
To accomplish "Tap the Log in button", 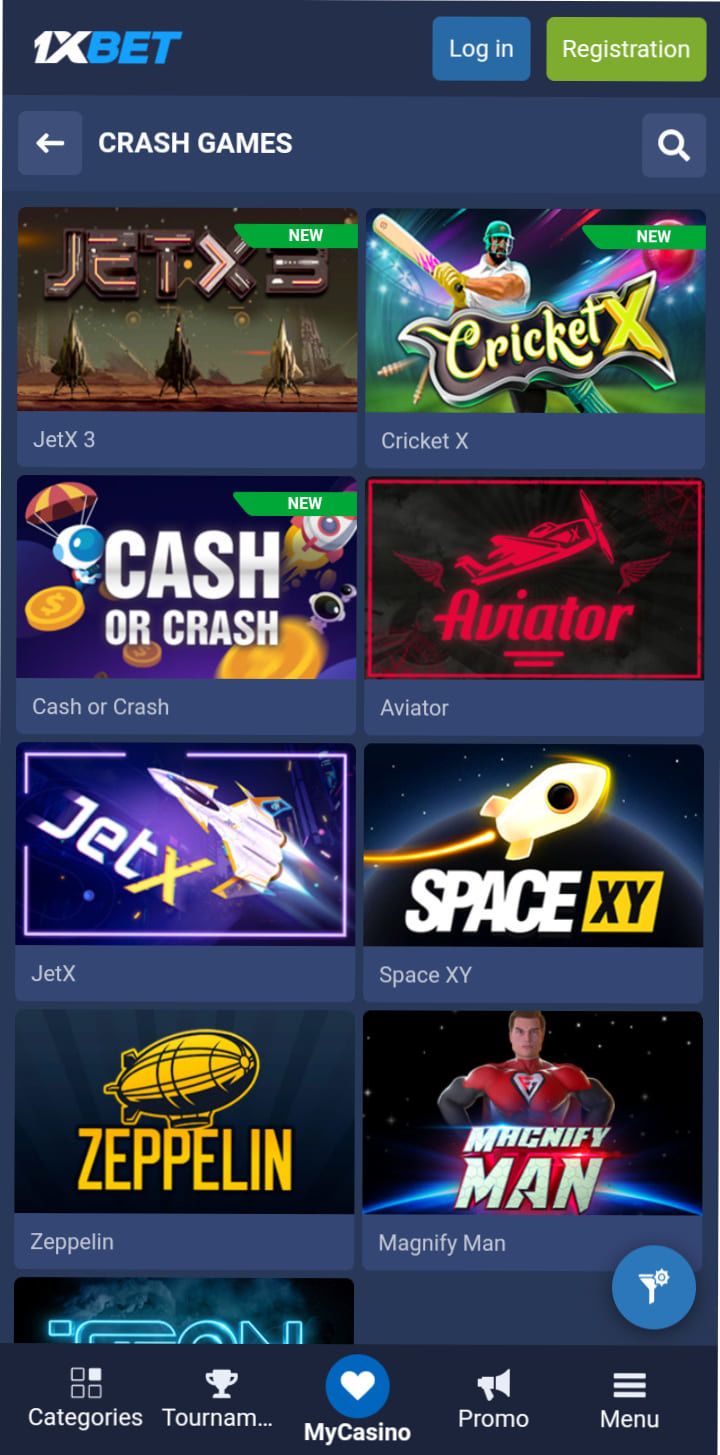I will tap(481, 49).
